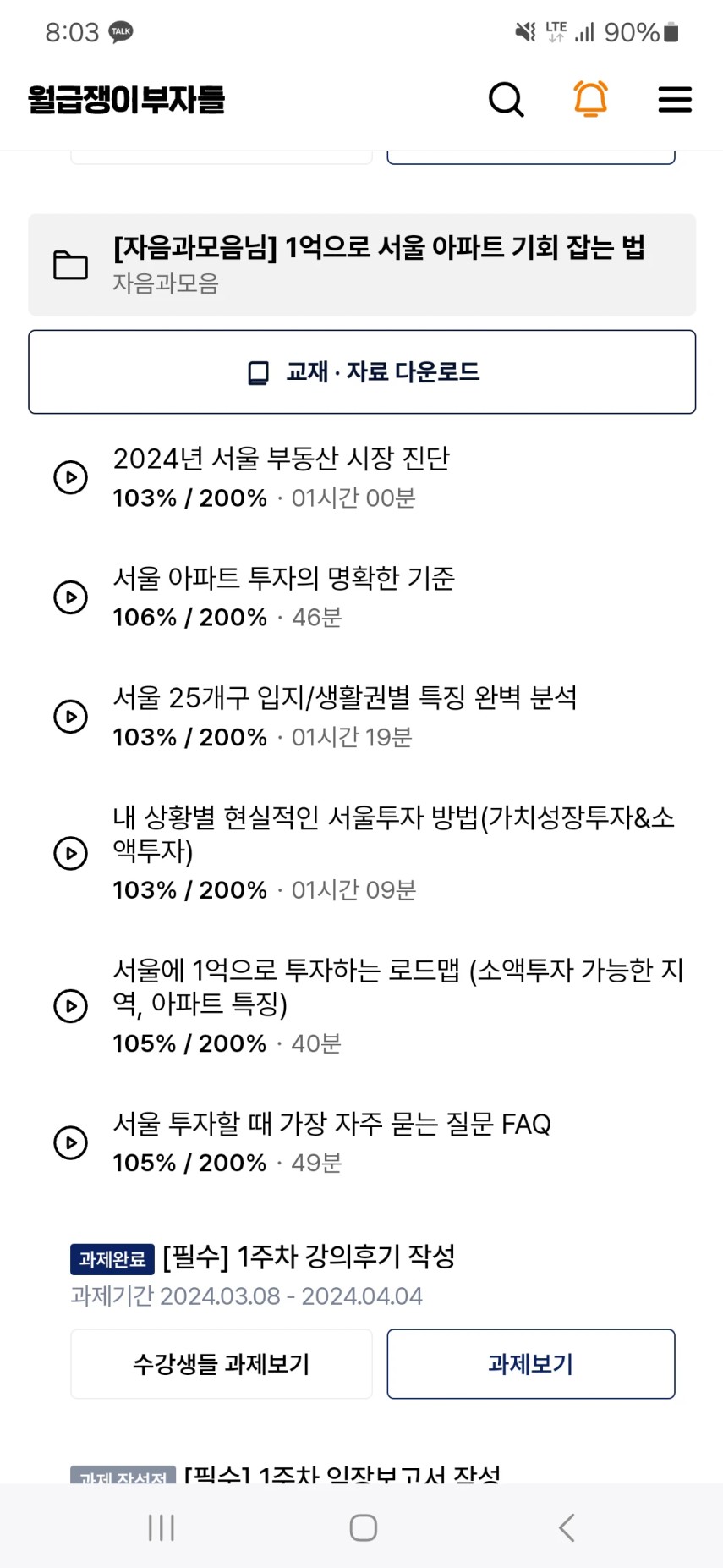Open the hamburger menu
Viewport: 723px width, 1568px height.
click(x=675, y=100)
